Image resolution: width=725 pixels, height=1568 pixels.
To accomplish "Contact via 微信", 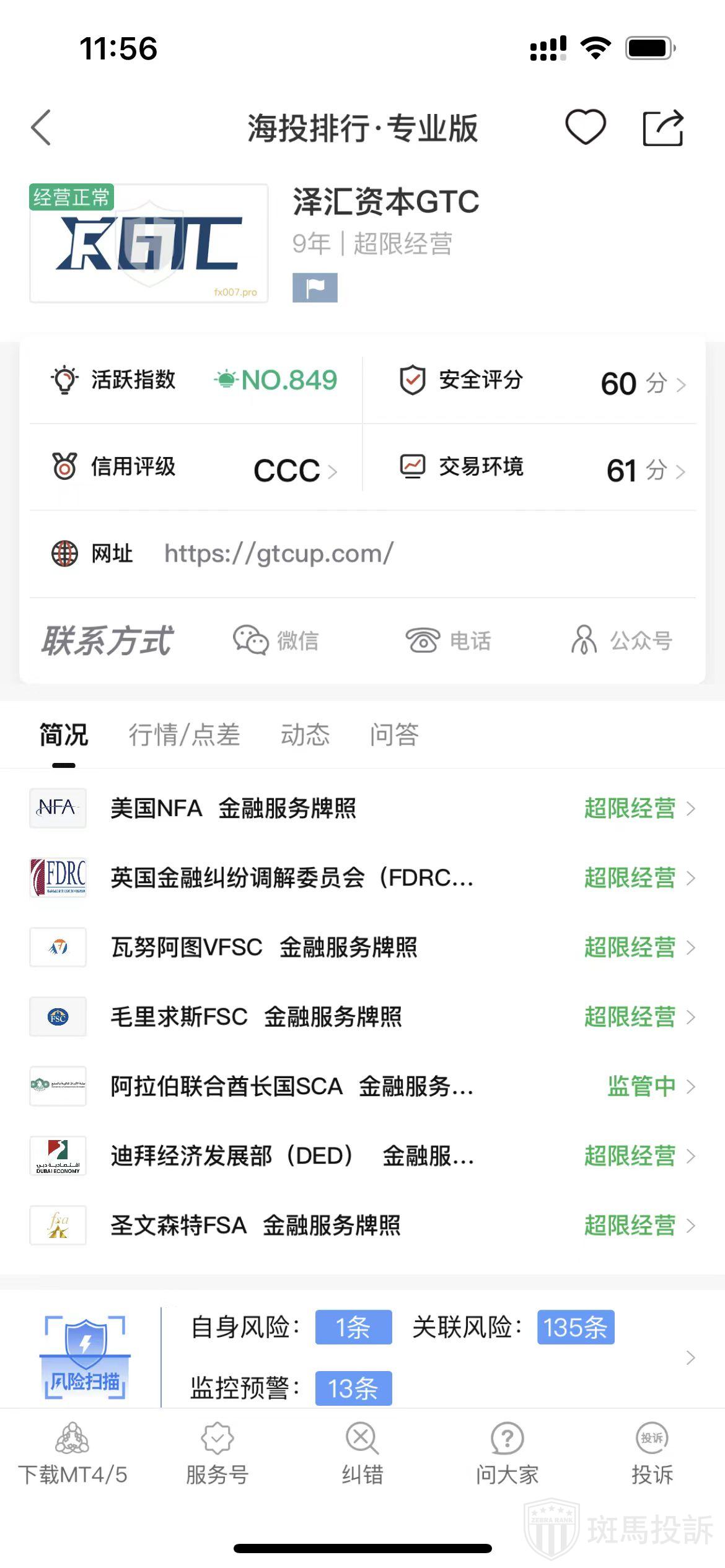I will tap(276, 640).
